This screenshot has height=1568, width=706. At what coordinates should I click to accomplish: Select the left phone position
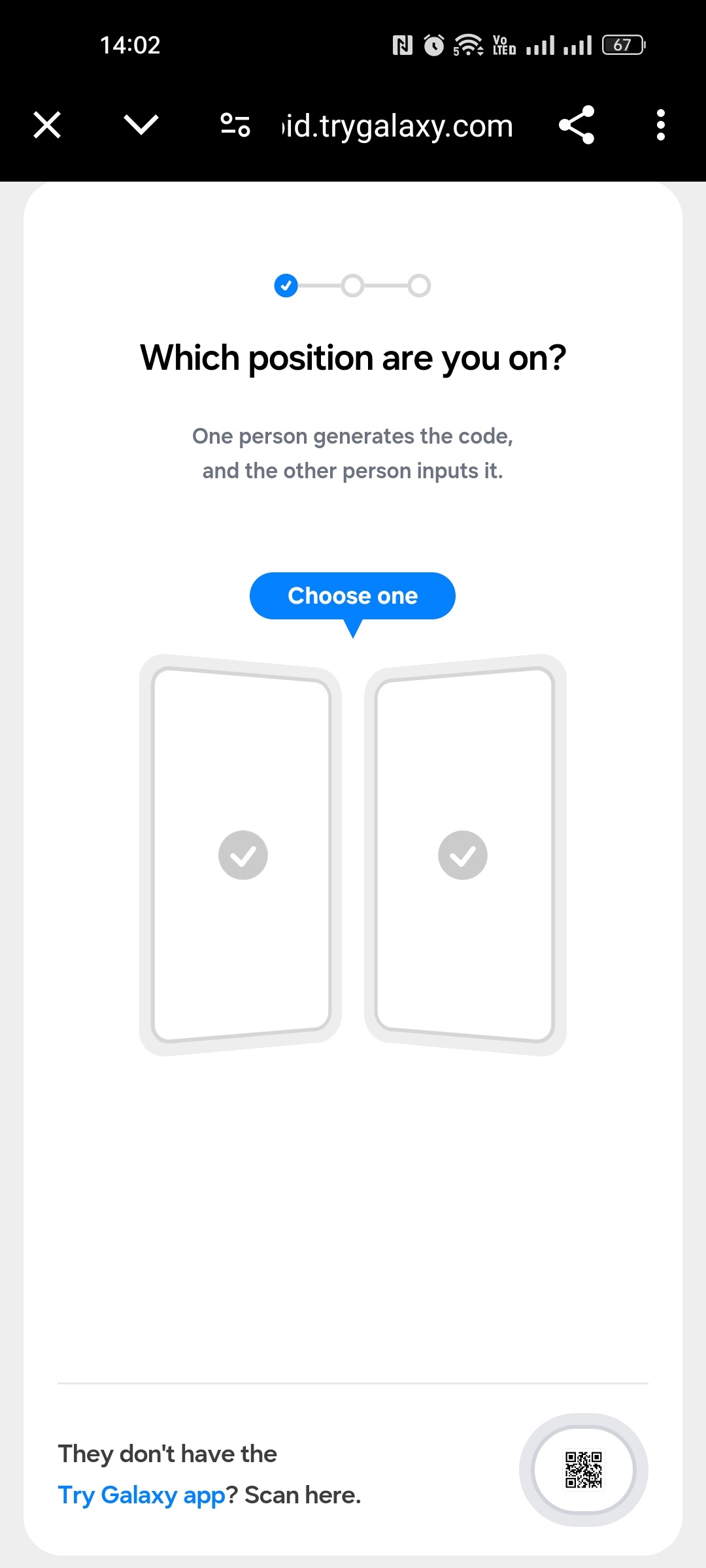[x=241, y=855]
